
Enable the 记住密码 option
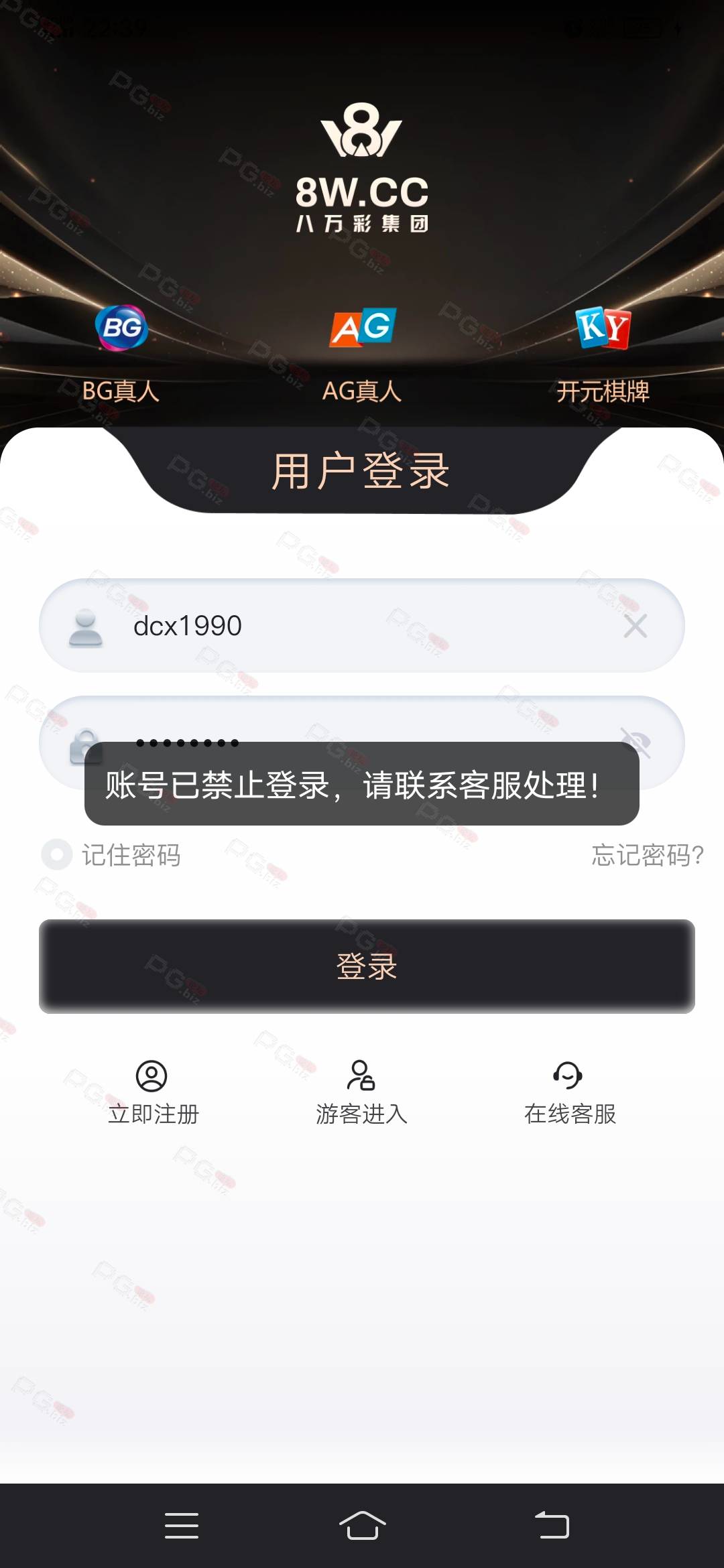57,854
